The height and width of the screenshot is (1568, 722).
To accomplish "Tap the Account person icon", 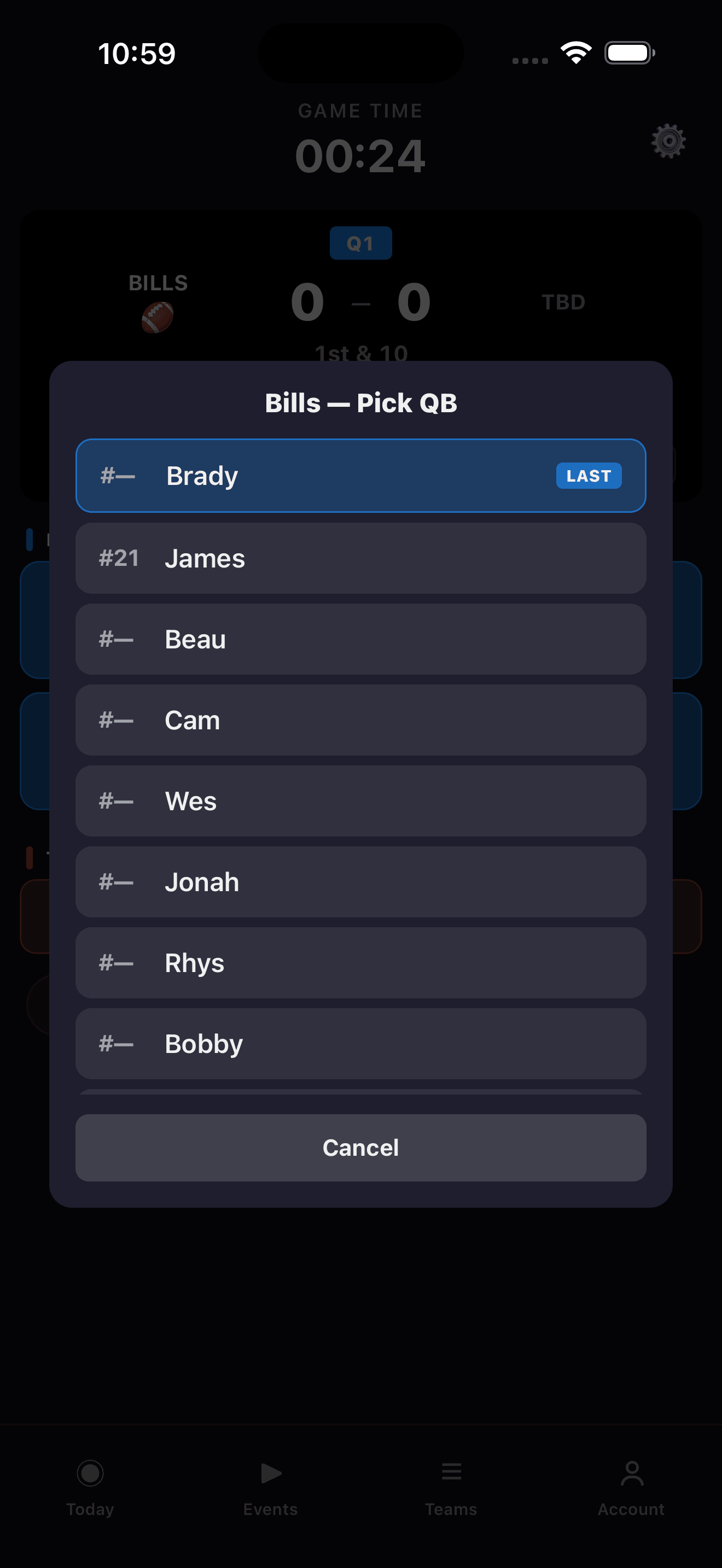I will tap(631, 1473).
